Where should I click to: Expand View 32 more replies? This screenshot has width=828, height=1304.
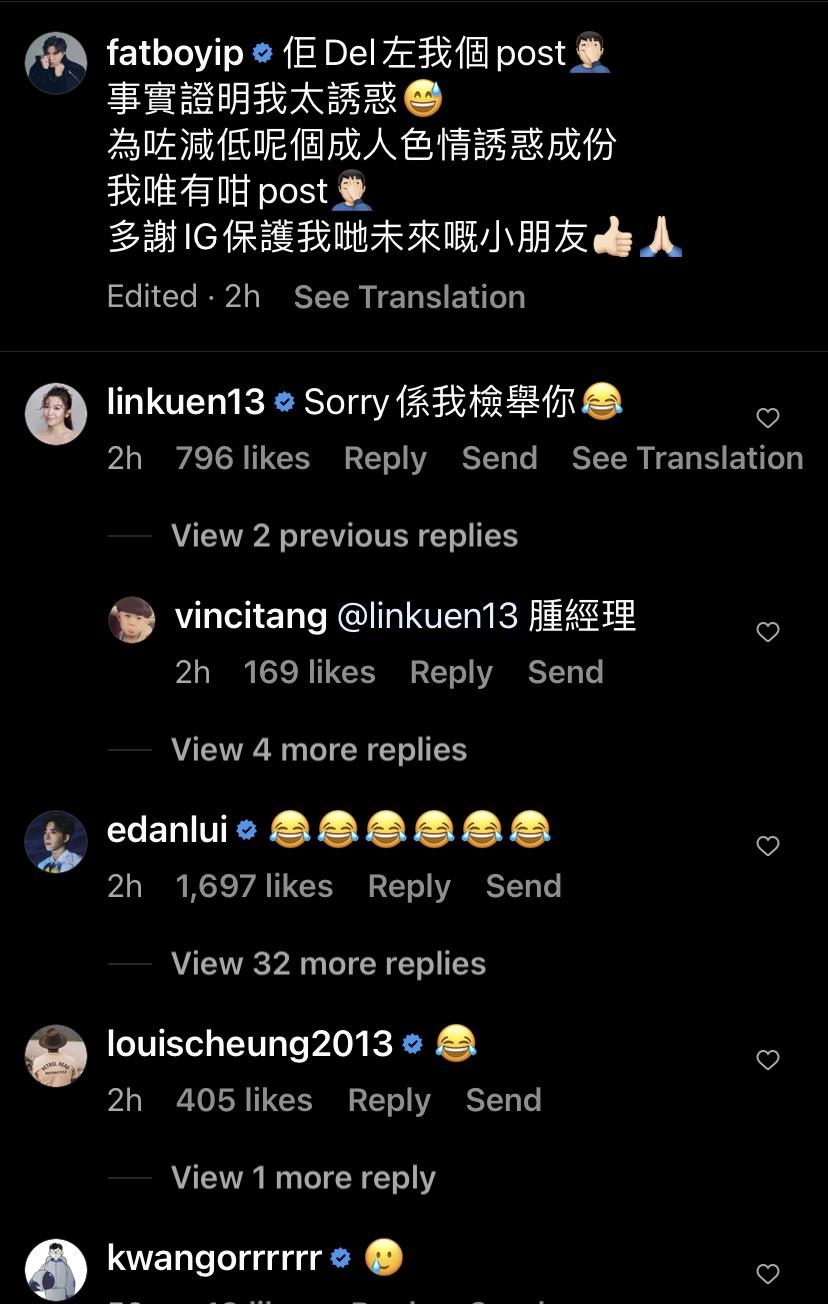328,964
